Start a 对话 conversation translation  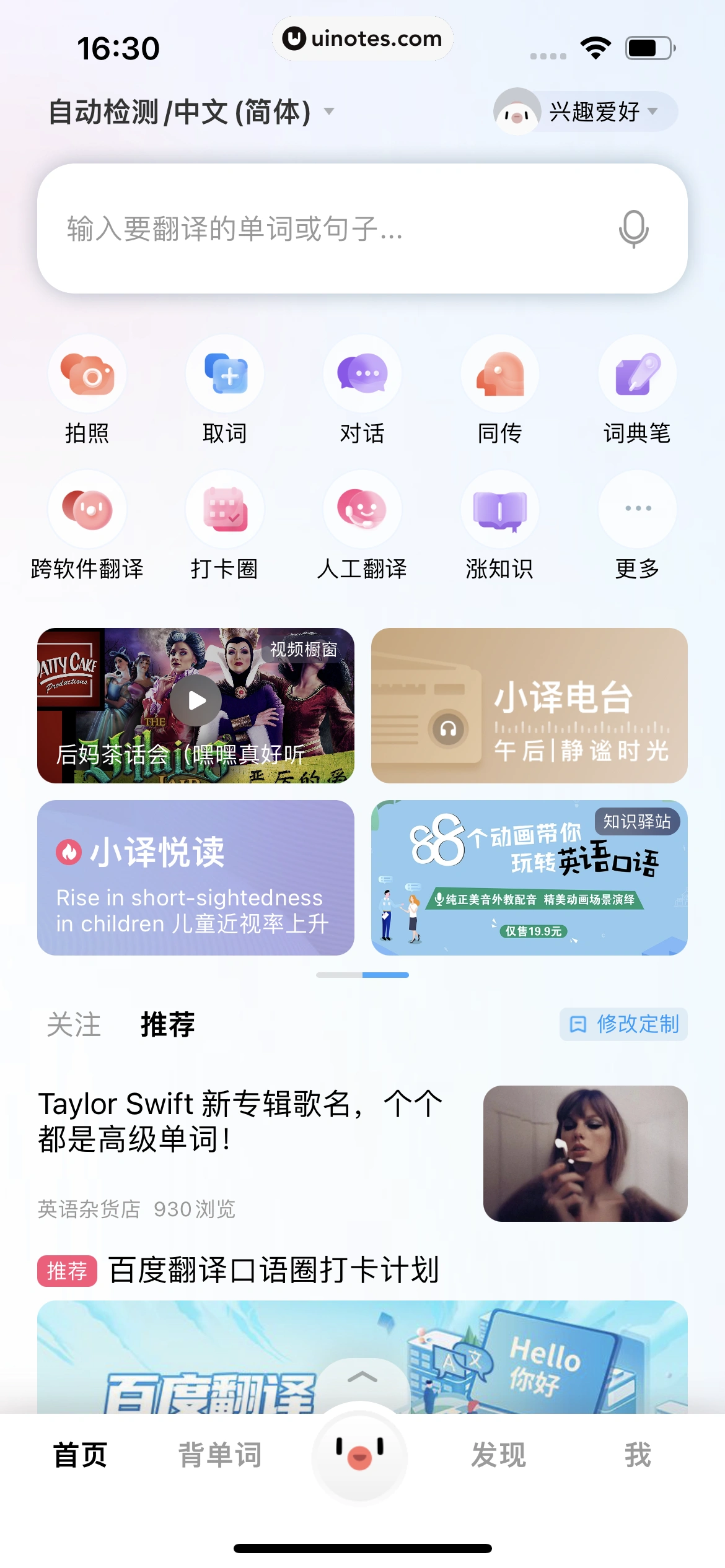tap(362, 374)
